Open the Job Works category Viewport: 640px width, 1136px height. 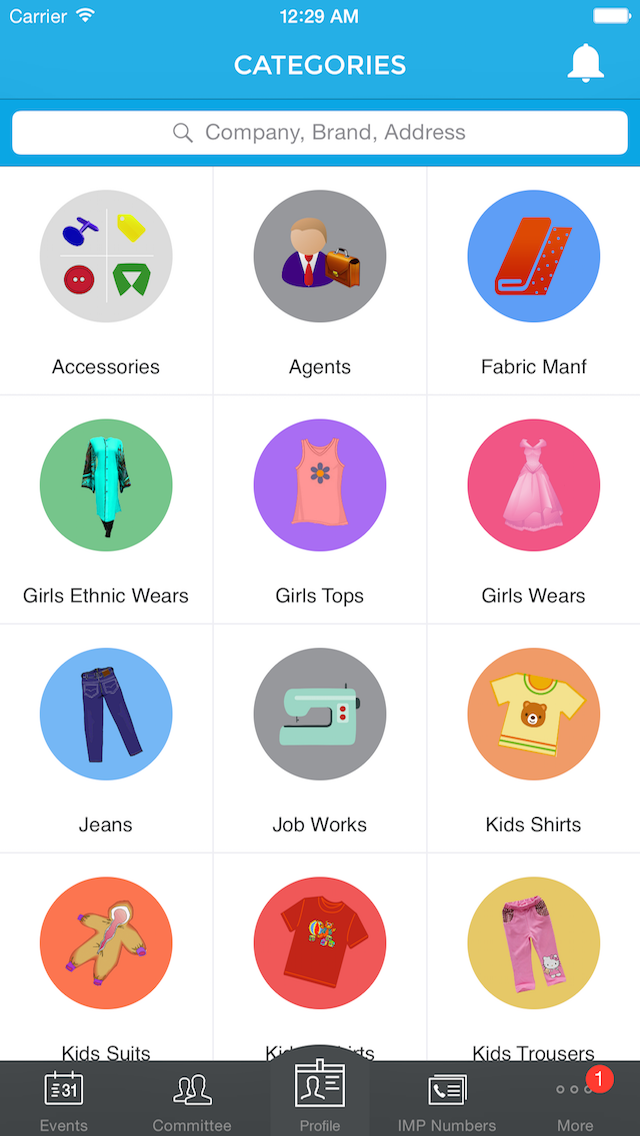pyautogui.click(x=320, y=739)
